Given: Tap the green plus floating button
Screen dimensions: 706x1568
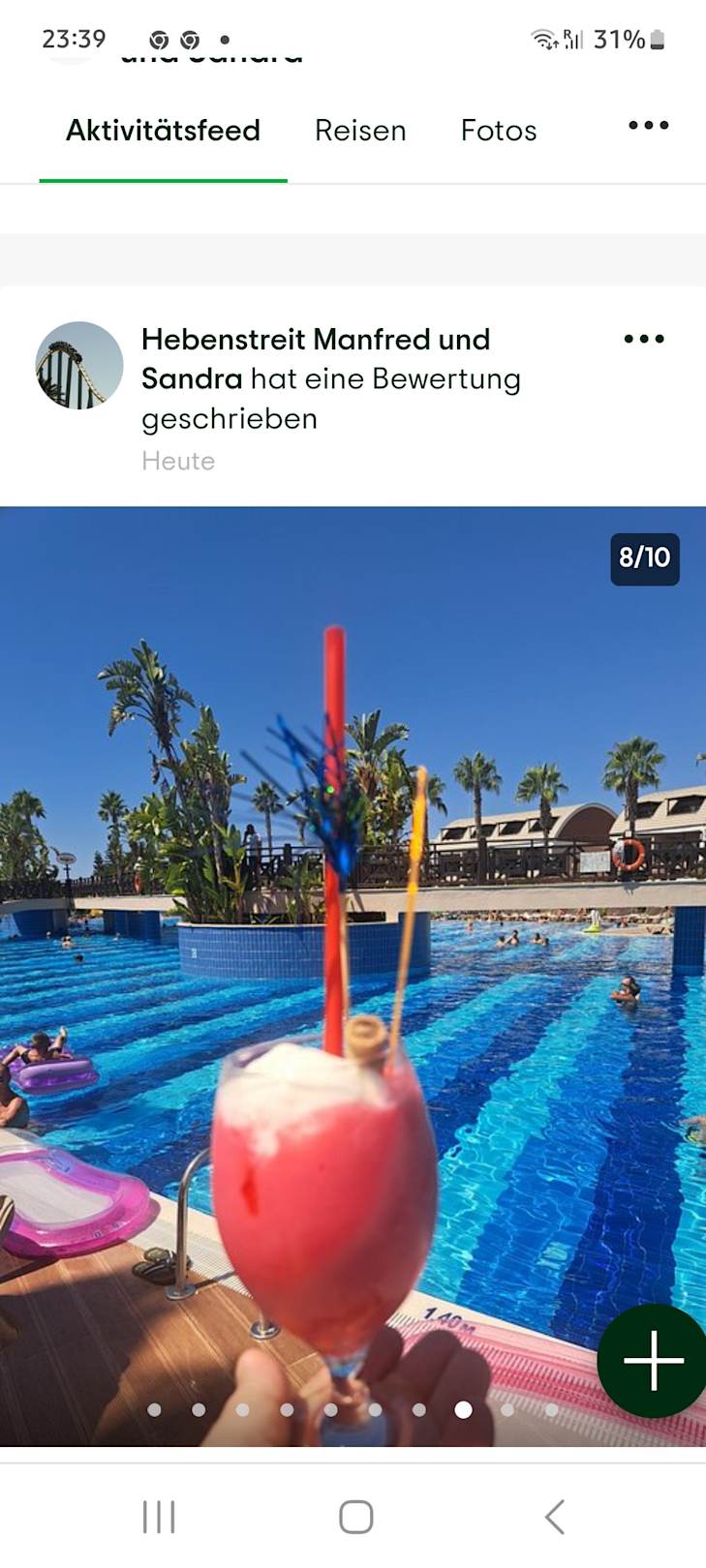Looking at the screenshot, I should tap(654, 1360).
